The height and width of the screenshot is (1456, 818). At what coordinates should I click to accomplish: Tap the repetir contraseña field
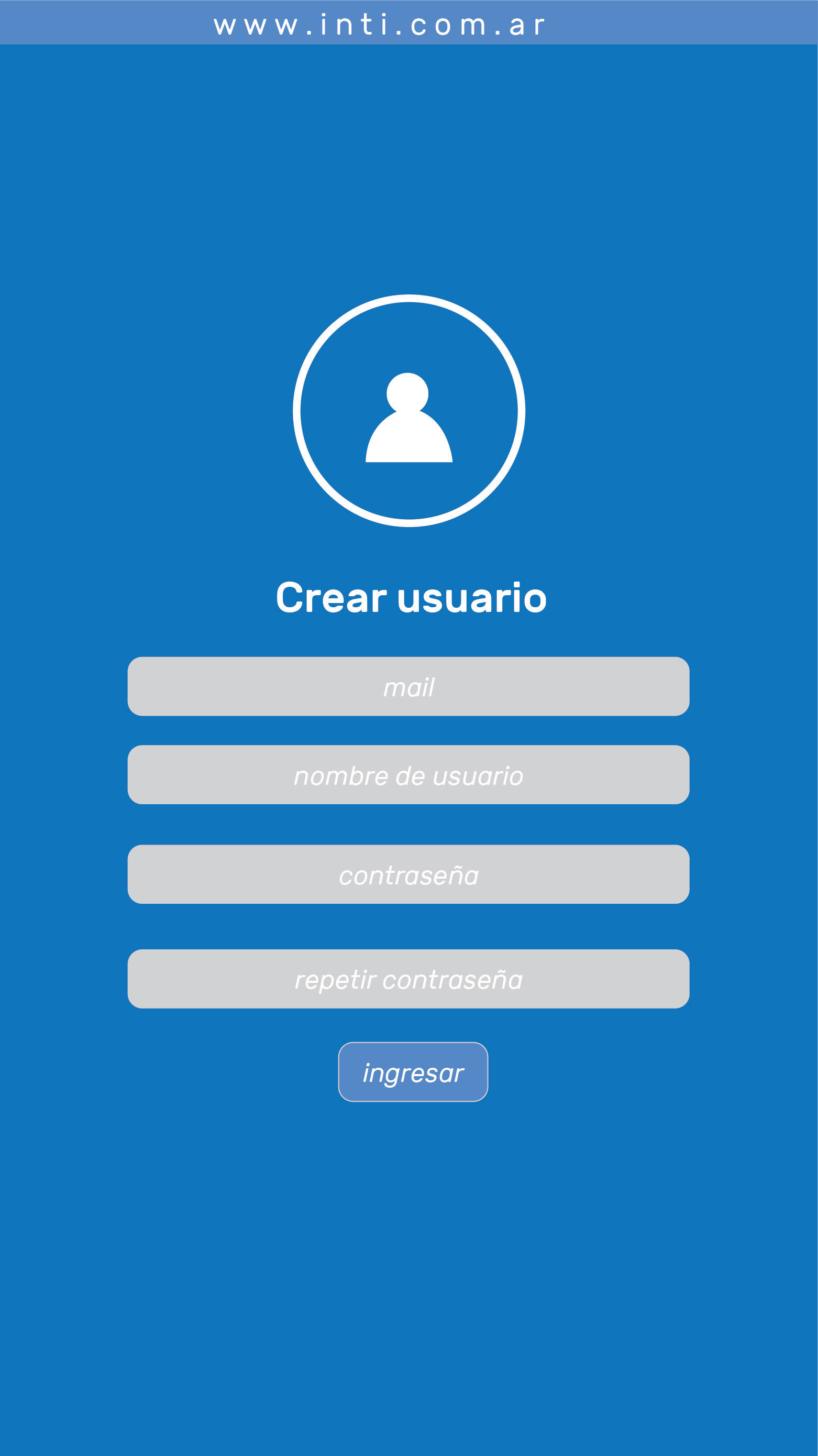[x=408, y=978]
